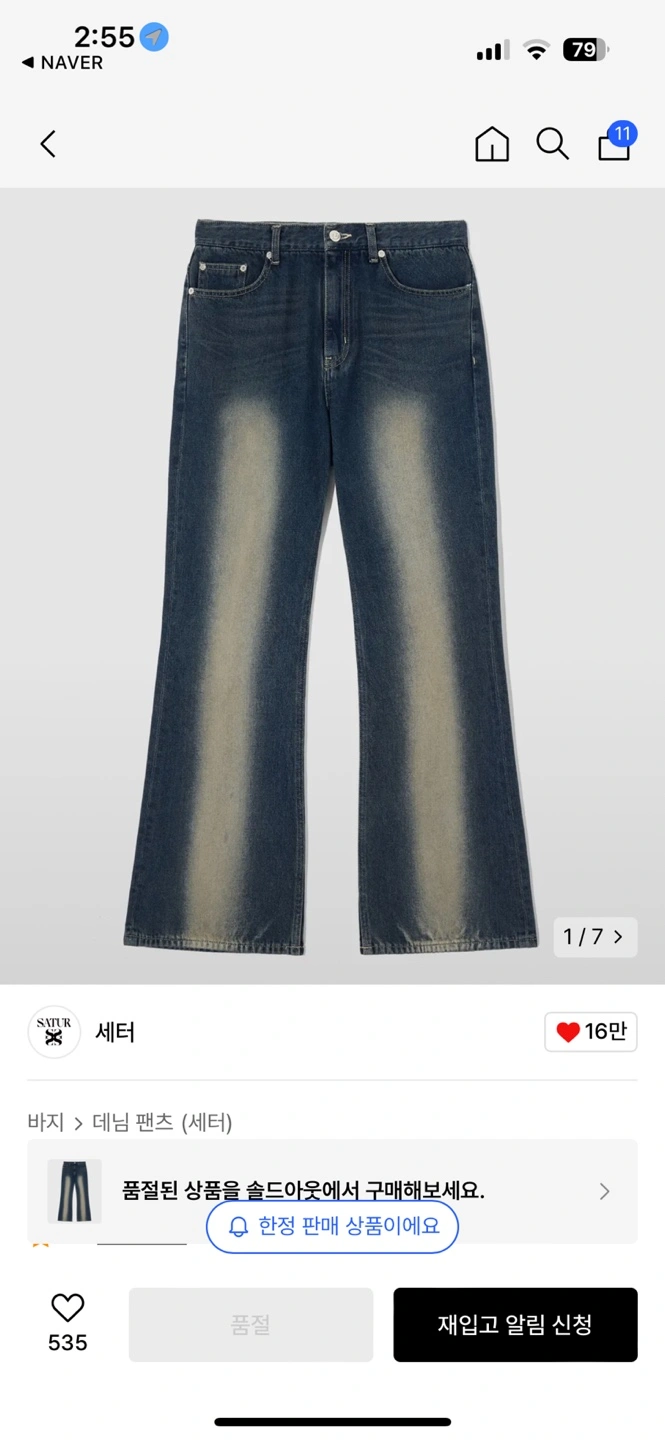This screenshot has width=665, height=1440.
Task: Open the shopping bag with 11 items
Action: click(x=614, y=144)
